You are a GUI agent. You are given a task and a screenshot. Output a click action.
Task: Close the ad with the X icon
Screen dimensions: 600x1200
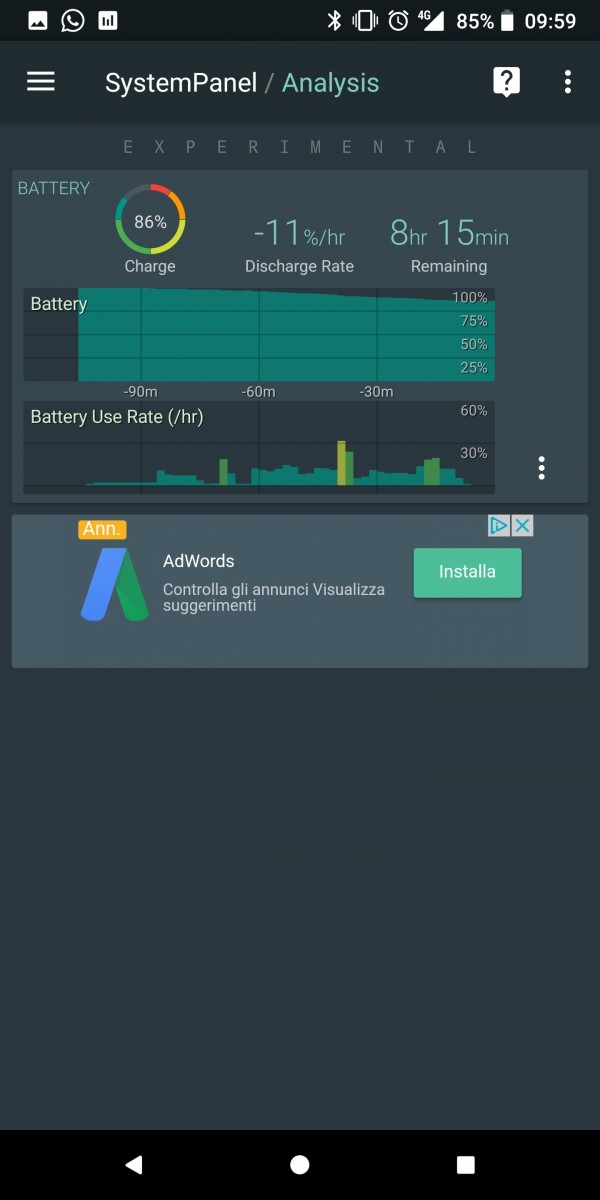tap(522, 526)
